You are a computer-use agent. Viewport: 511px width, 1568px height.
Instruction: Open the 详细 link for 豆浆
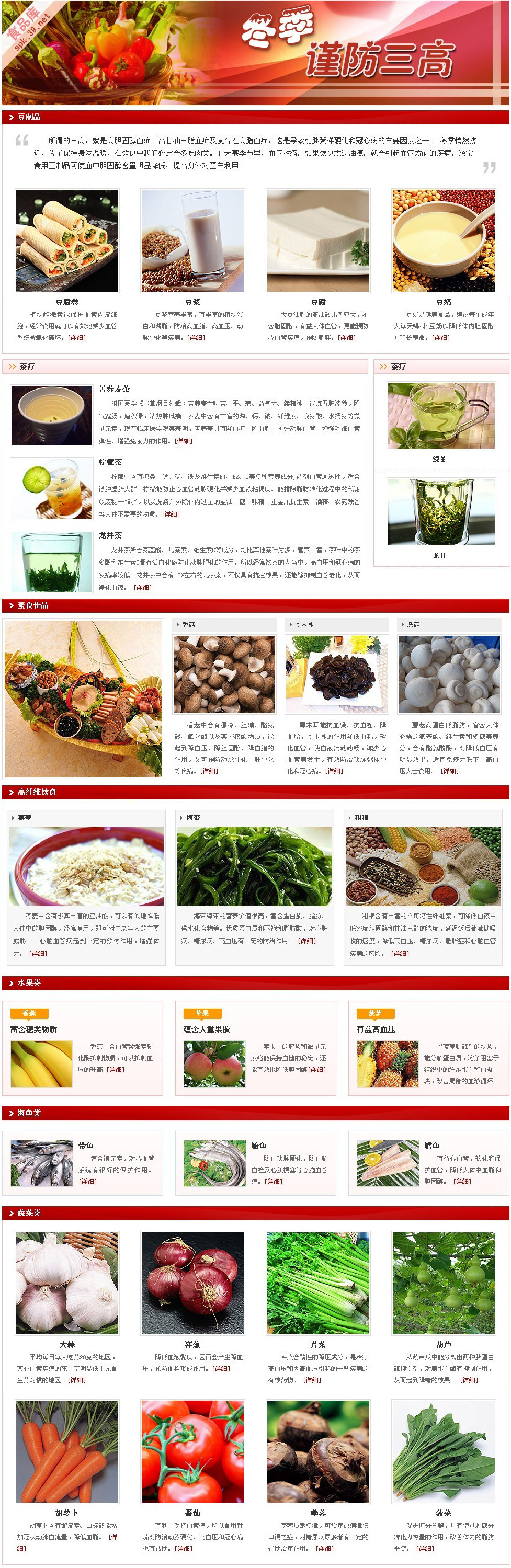point(196,337)
